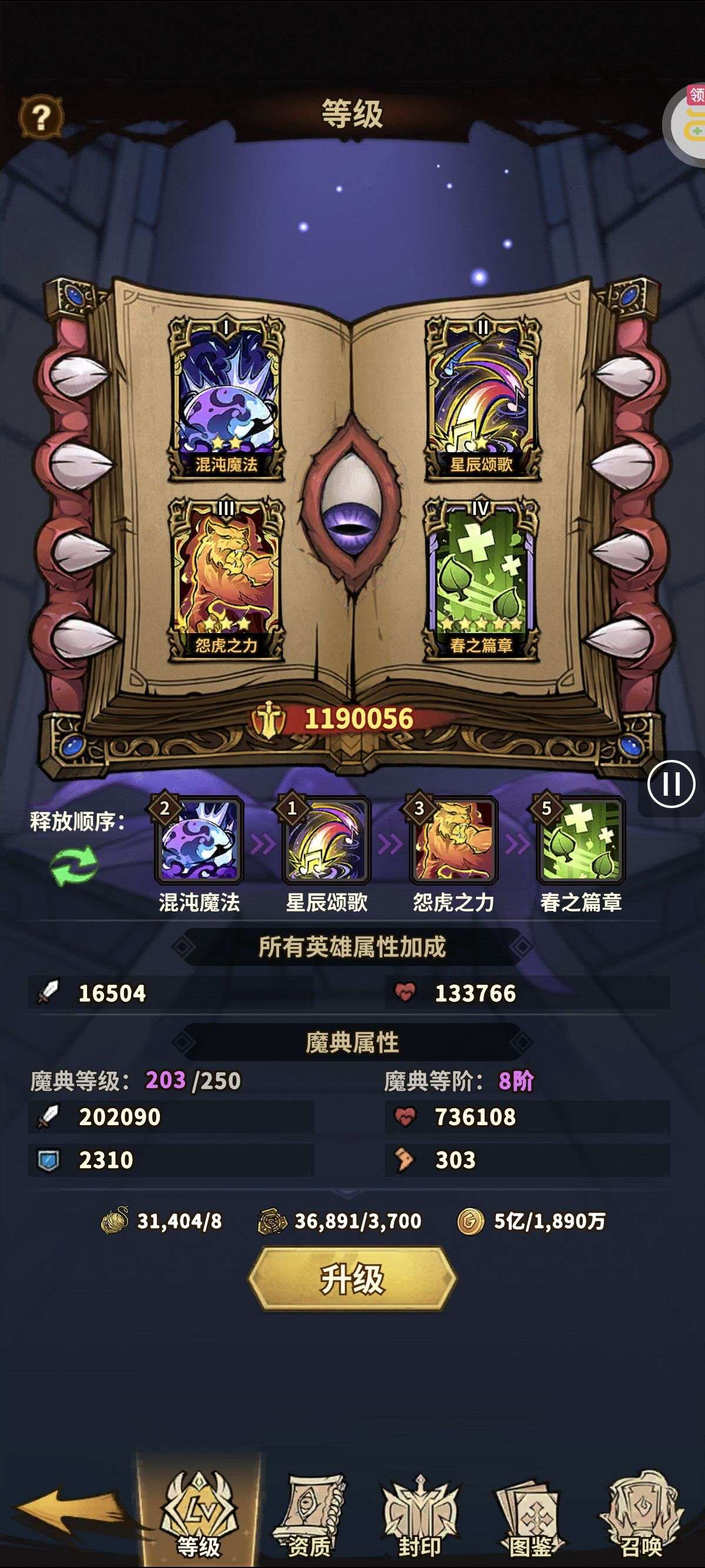Open the 春之篇章 spell card in the book
Viewport: 705px width, 1568px height.
coord(482,577)
